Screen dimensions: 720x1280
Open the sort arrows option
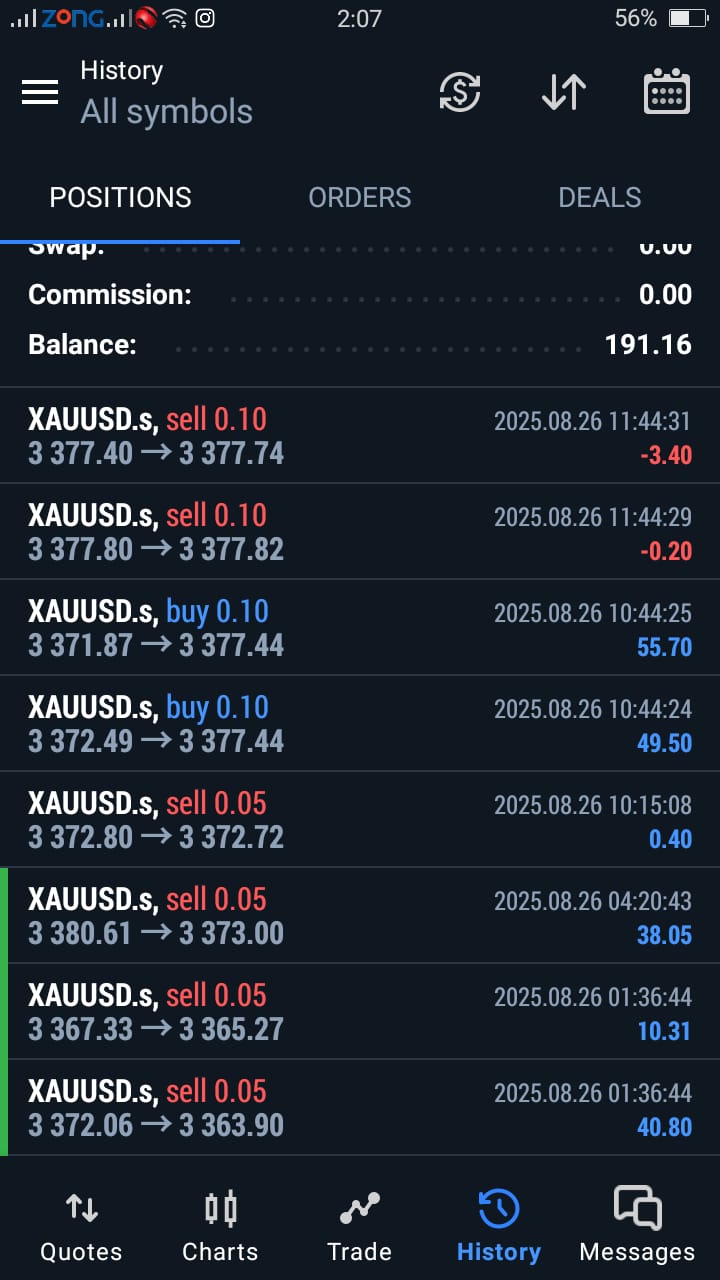coord(563,93)
